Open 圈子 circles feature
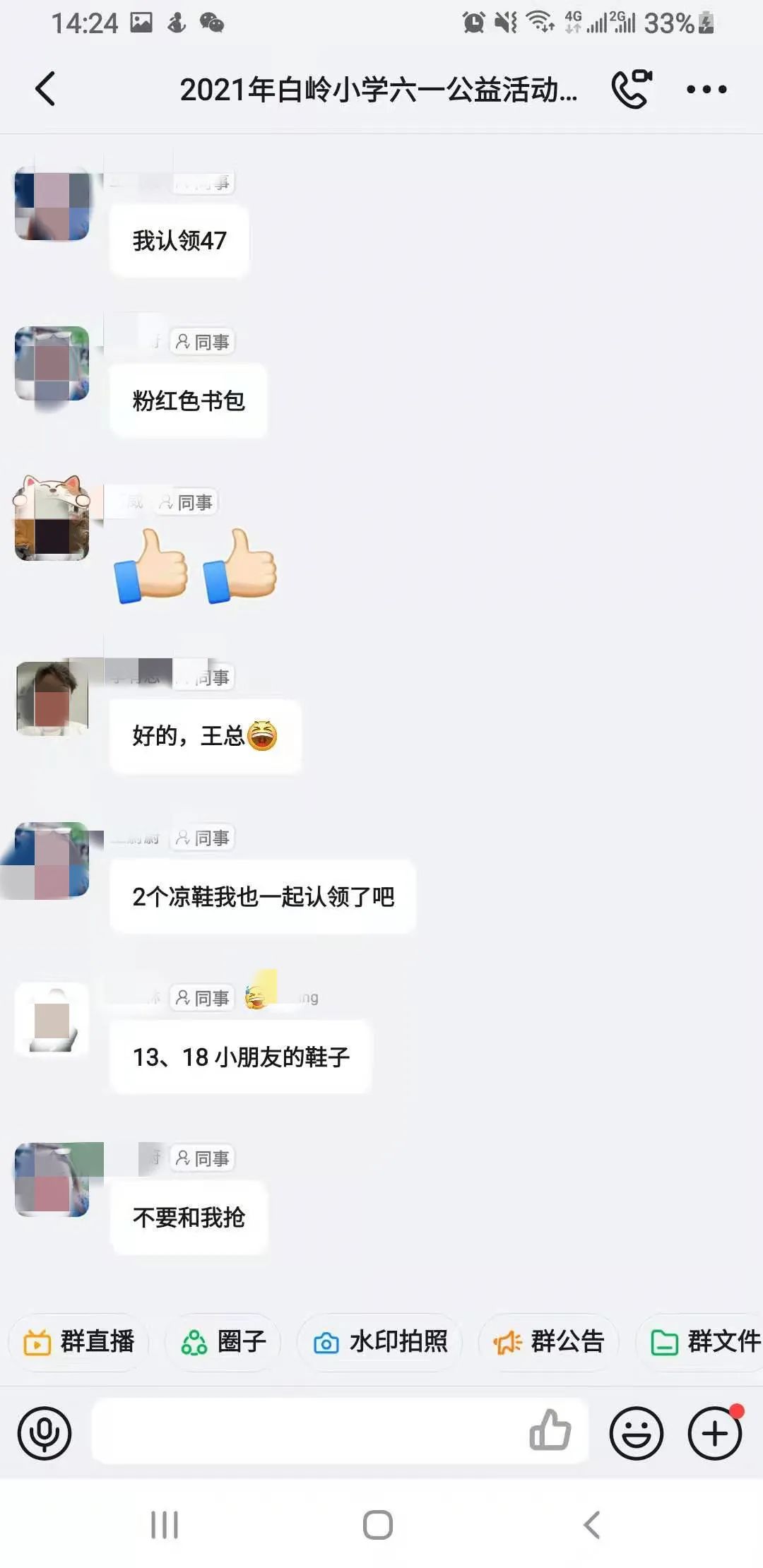763x1568 pixels. point(223,1341)
